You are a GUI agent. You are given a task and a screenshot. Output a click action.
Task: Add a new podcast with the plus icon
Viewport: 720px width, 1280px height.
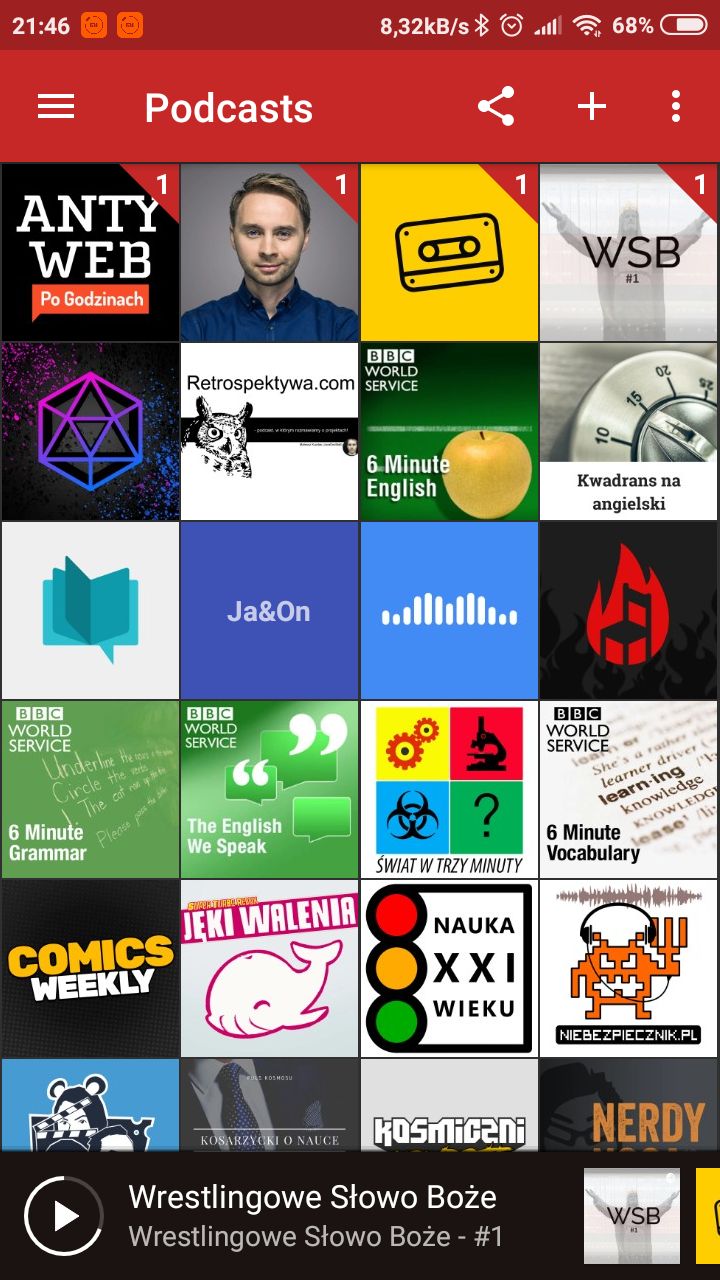[592, 106]
